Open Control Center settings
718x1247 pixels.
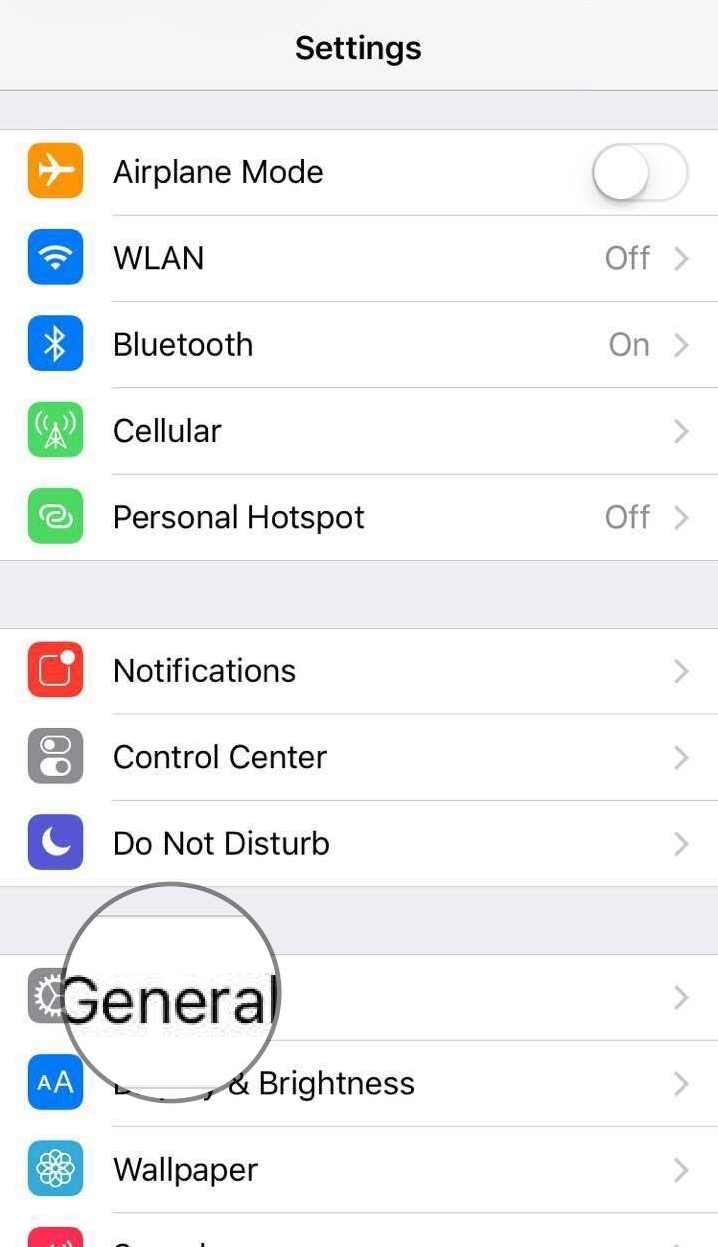(359, 757)
